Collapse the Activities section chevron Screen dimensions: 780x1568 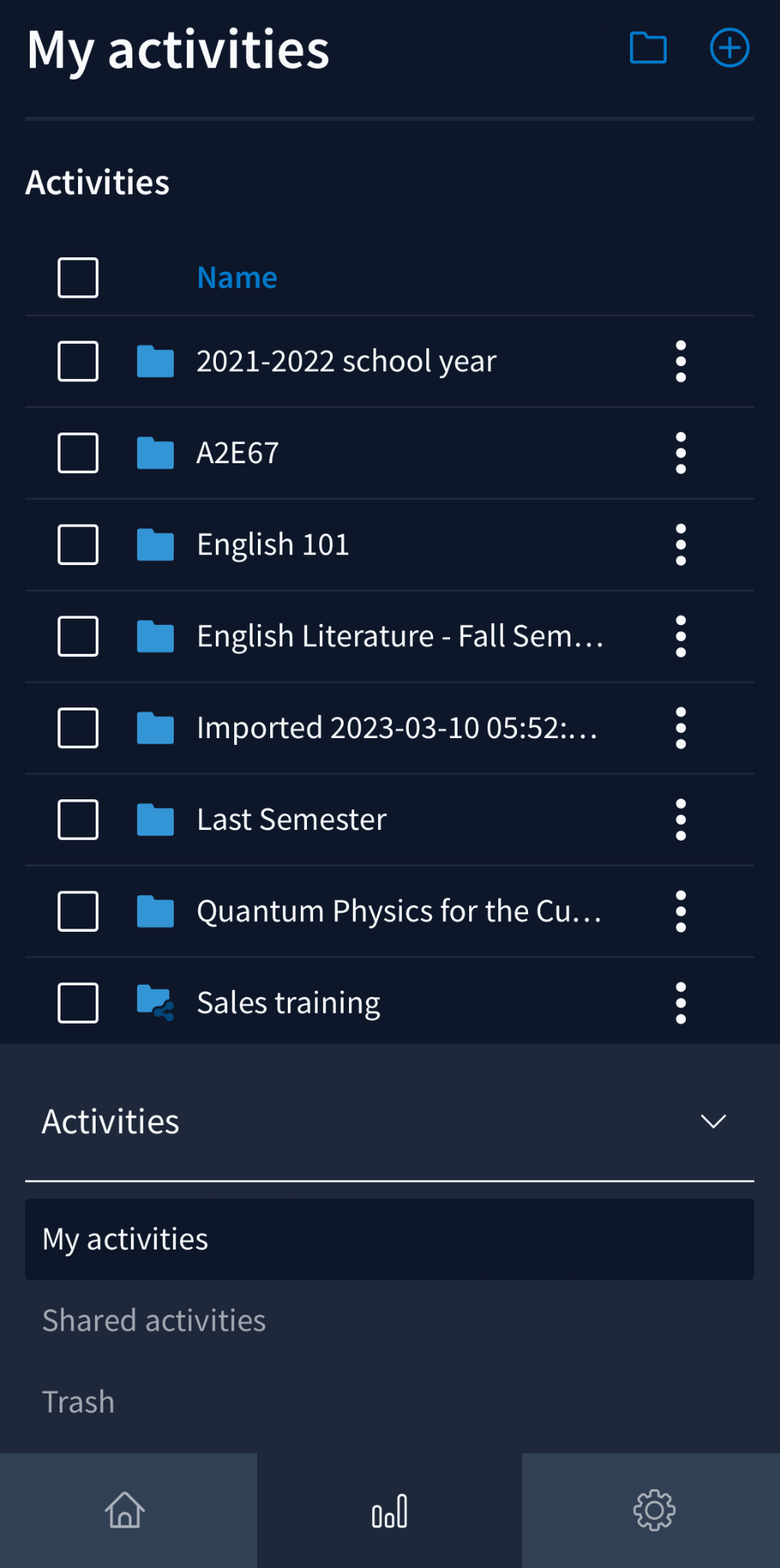coord(713,1122)
